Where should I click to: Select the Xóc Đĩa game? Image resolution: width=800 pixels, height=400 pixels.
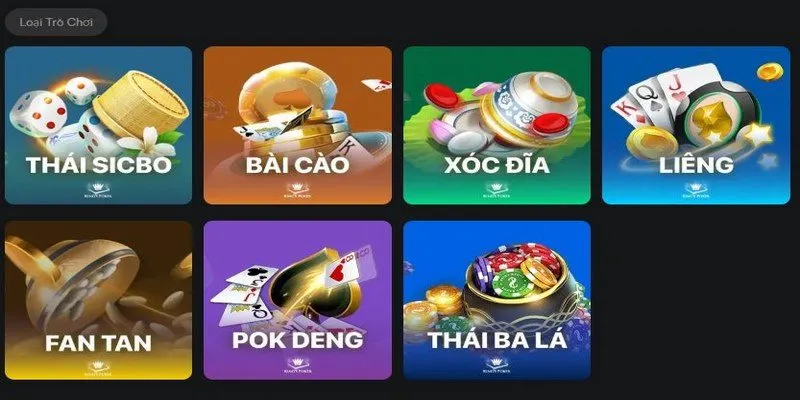(497, 125)
